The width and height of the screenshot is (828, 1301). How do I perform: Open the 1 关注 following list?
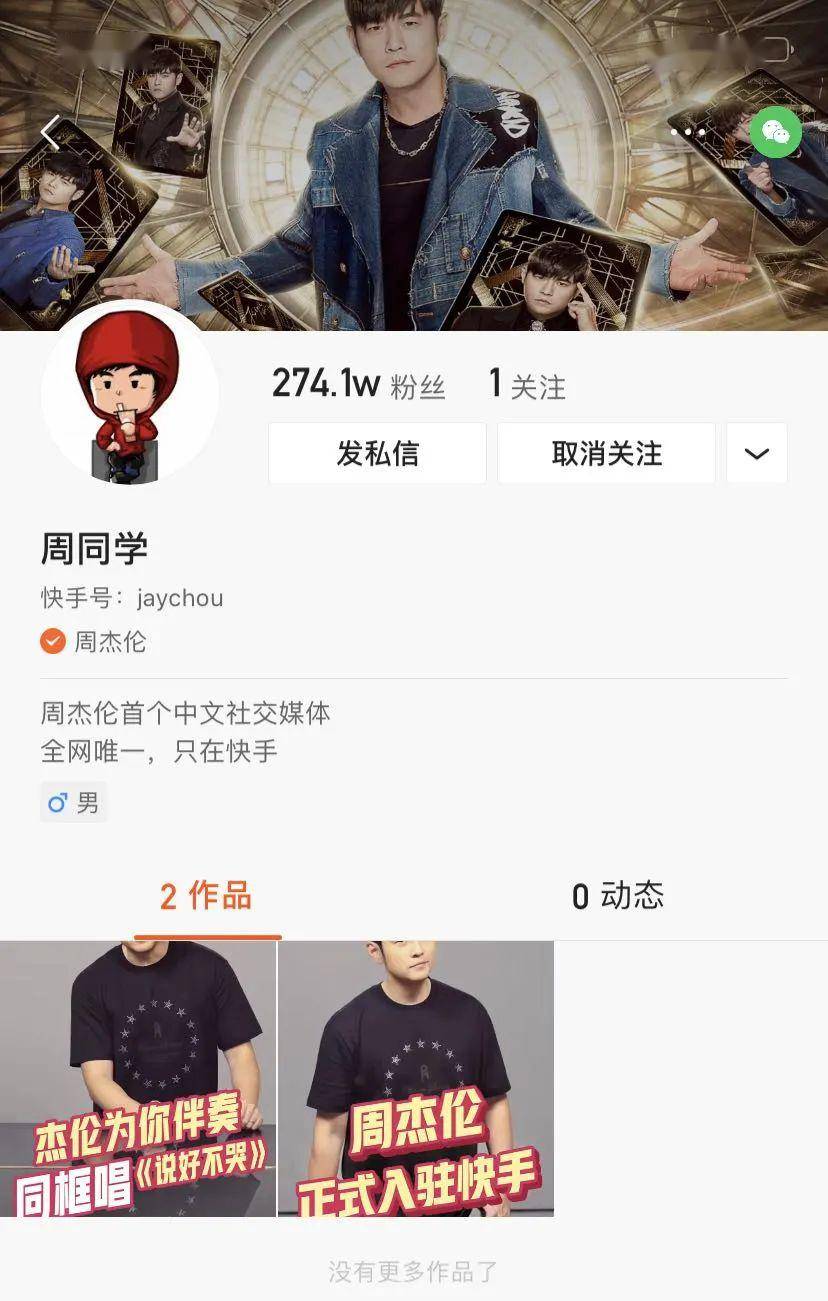[527, 385]
